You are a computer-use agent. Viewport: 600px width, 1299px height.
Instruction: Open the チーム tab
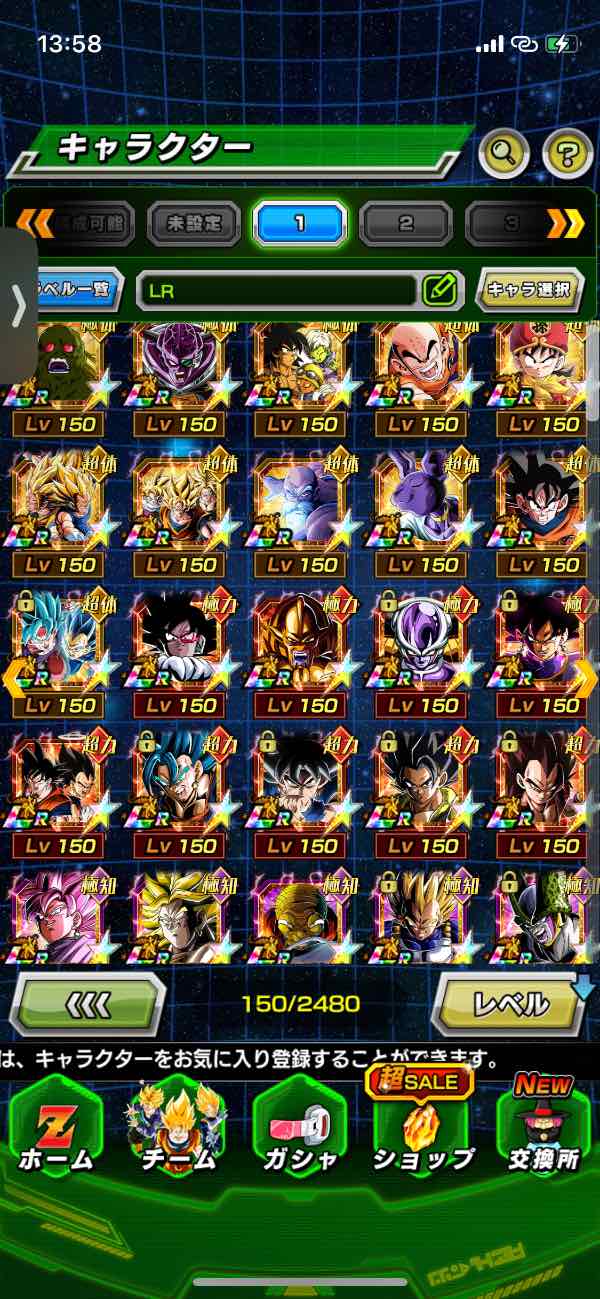[x=177, y=1125]
